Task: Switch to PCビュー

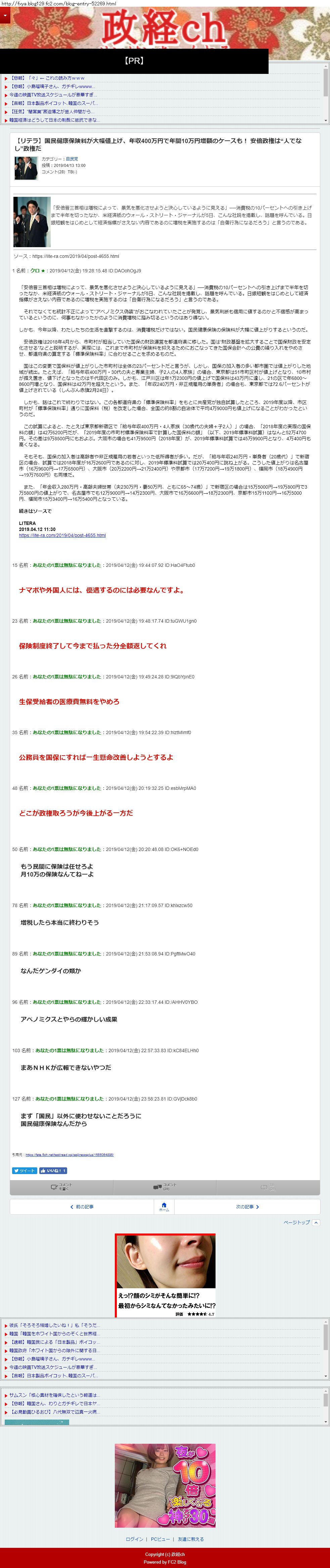Action: point(160,1539)
